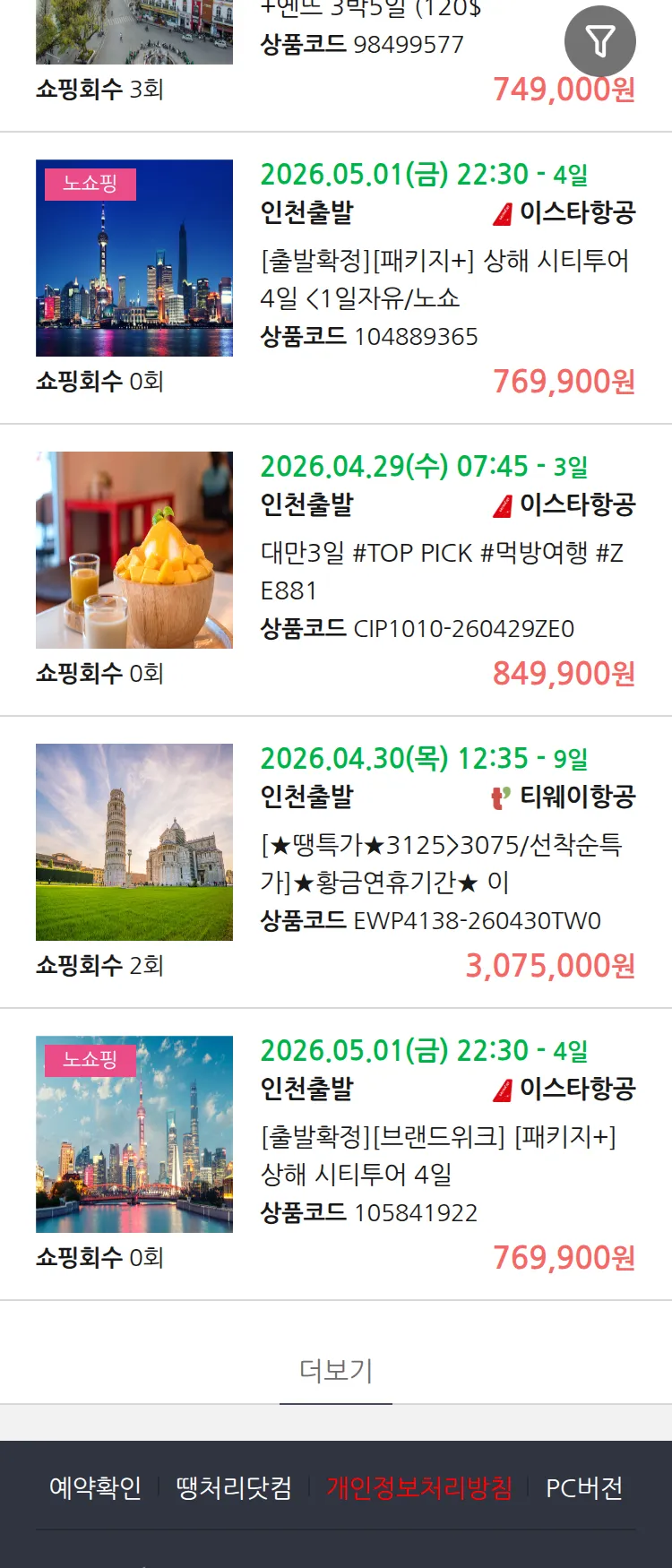Screen dimensions: 672x1568
Task: Open Shanghai tour with code 104889365
Action: [x=445, y=279]
